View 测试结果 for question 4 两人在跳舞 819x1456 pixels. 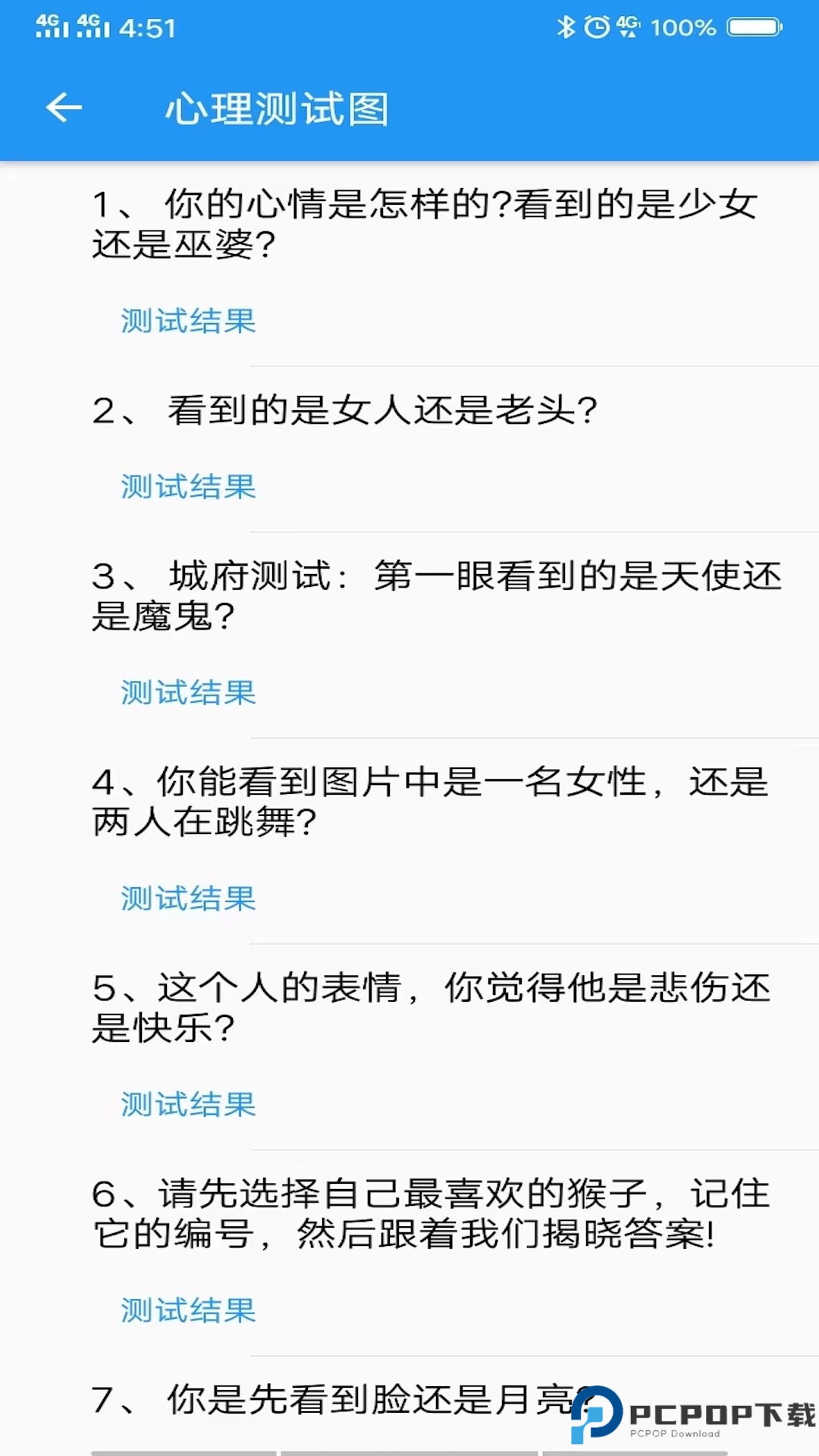[188, 899]
